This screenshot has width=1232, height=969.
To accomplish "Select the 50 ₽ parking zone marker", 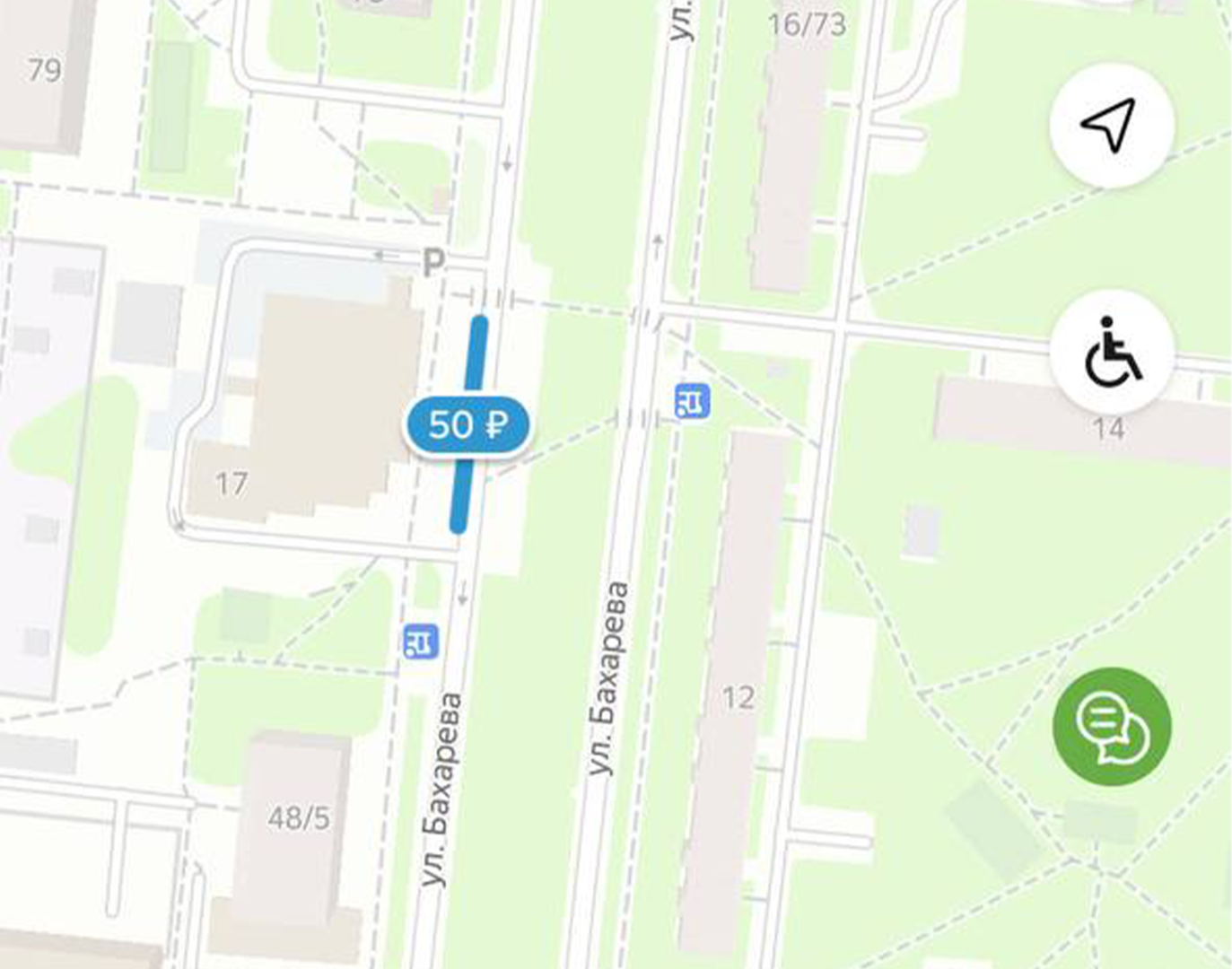I will 467,424.
